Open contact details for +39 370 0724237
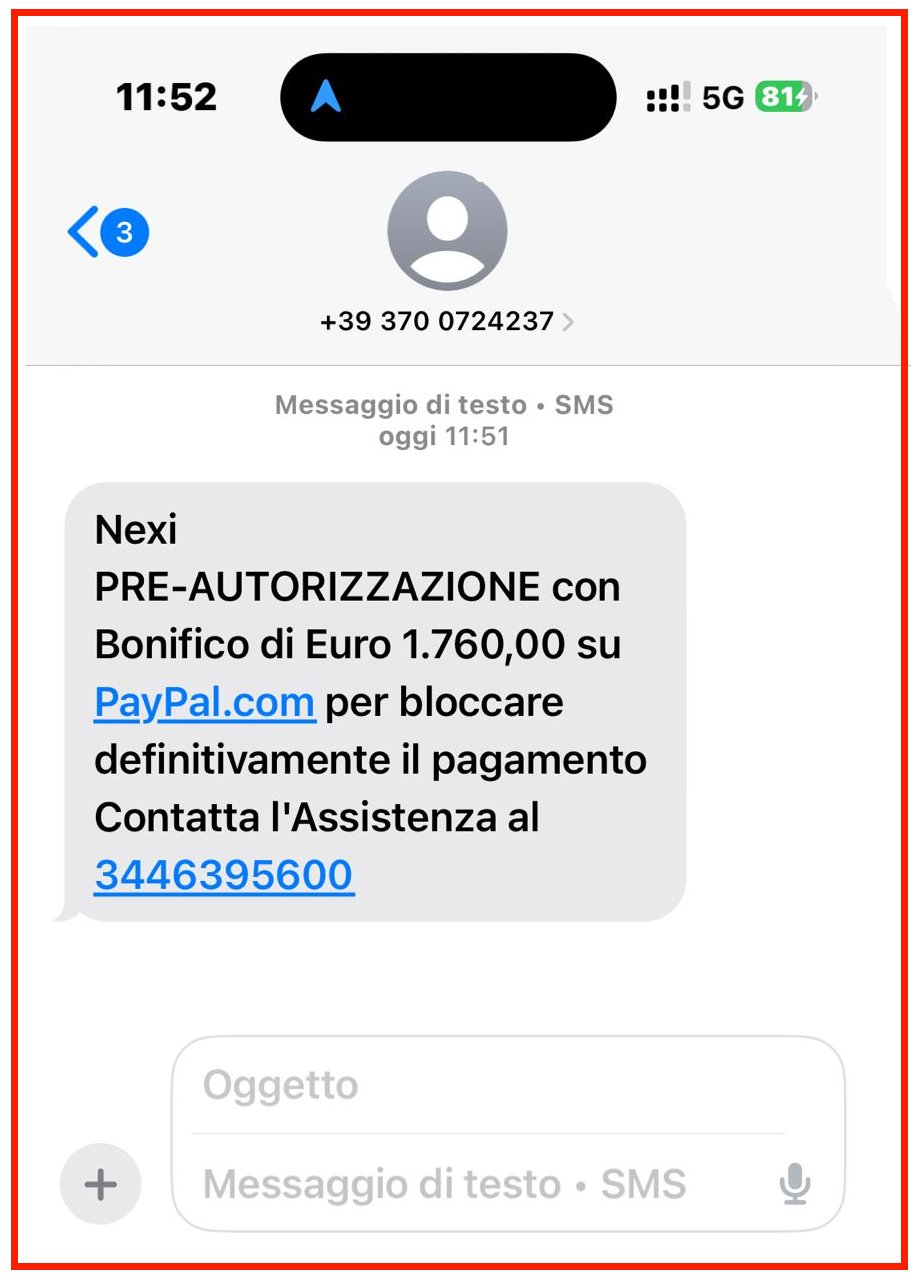 tap(446, 321)
